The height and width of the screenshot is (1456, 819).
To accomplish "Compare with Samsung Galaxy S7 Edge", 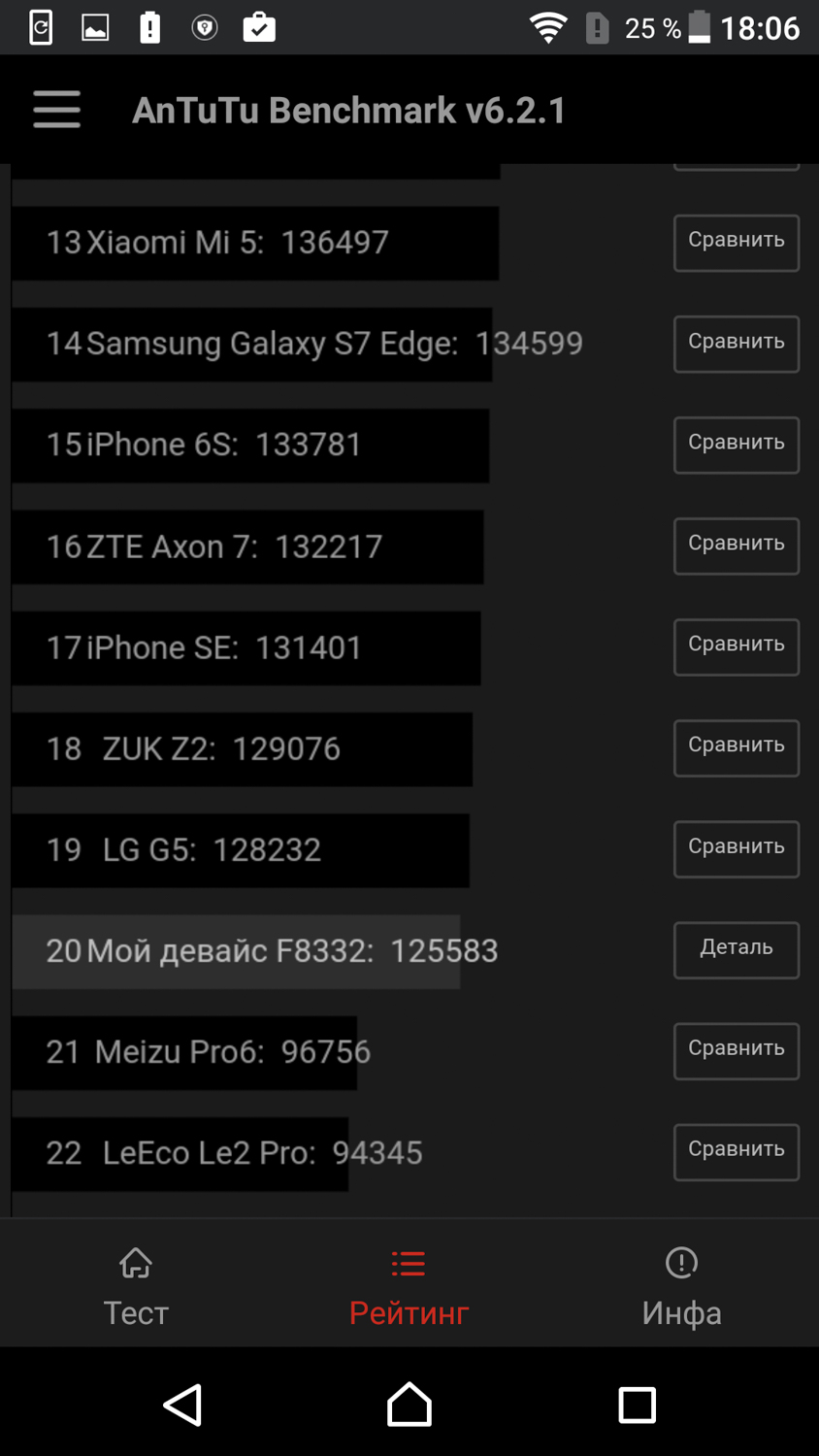I will click(736, 344).
